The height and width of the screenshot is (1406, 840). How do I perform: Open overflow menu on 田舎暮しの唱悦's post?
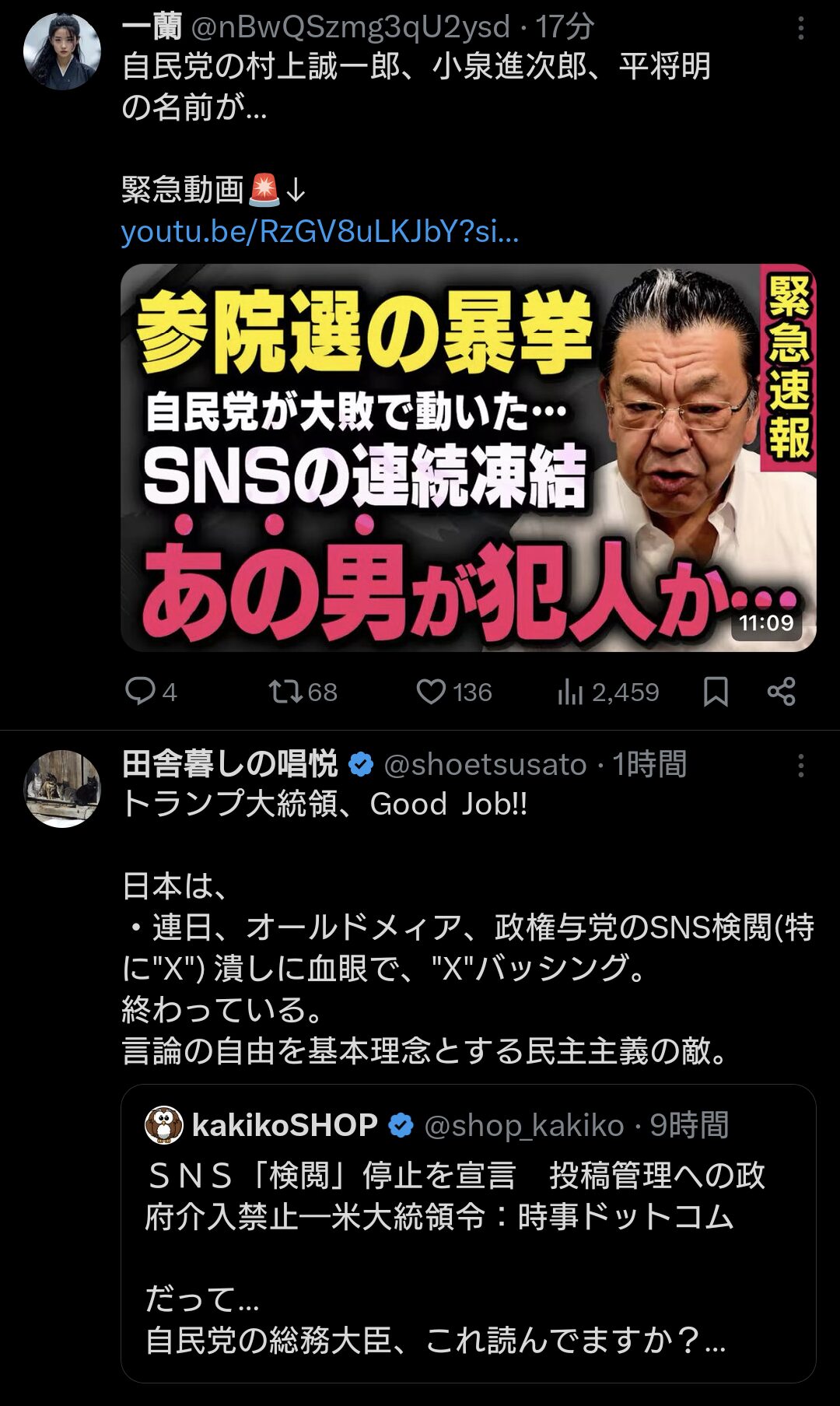click(800, 766)
